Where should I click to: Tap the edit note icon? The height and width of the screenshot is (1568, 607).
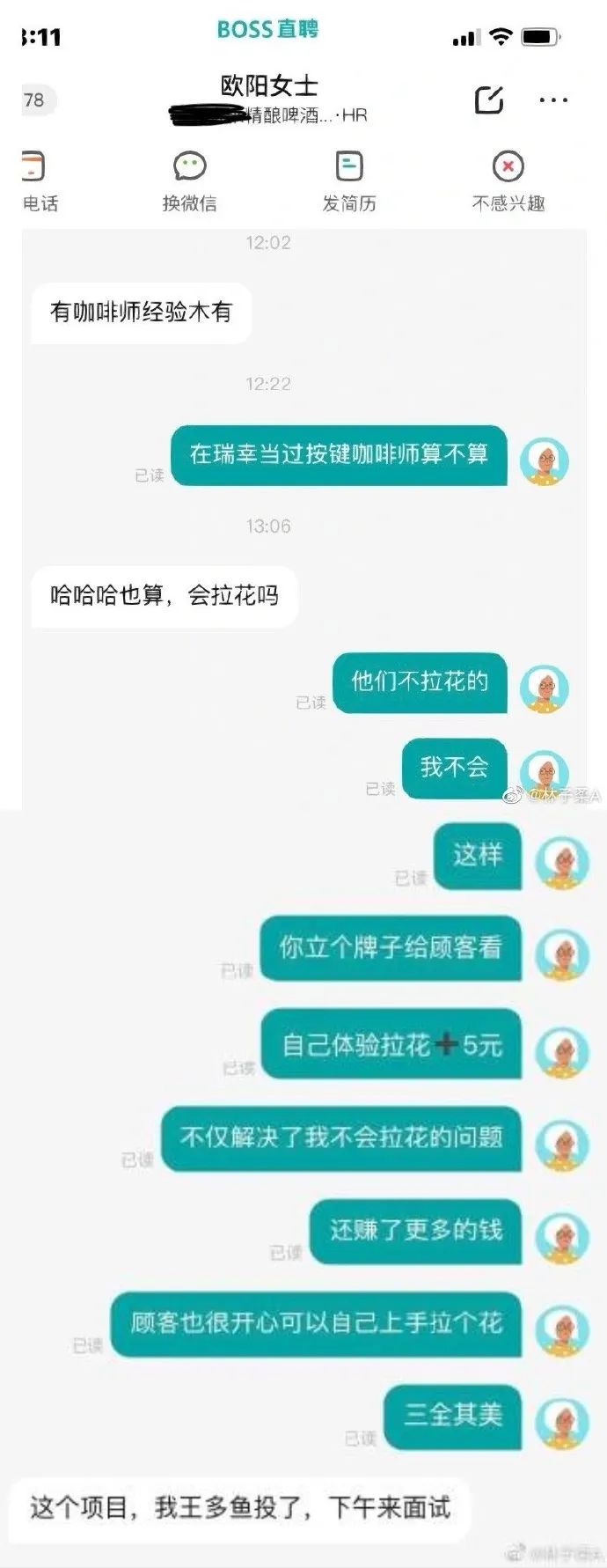coord(489,100)
